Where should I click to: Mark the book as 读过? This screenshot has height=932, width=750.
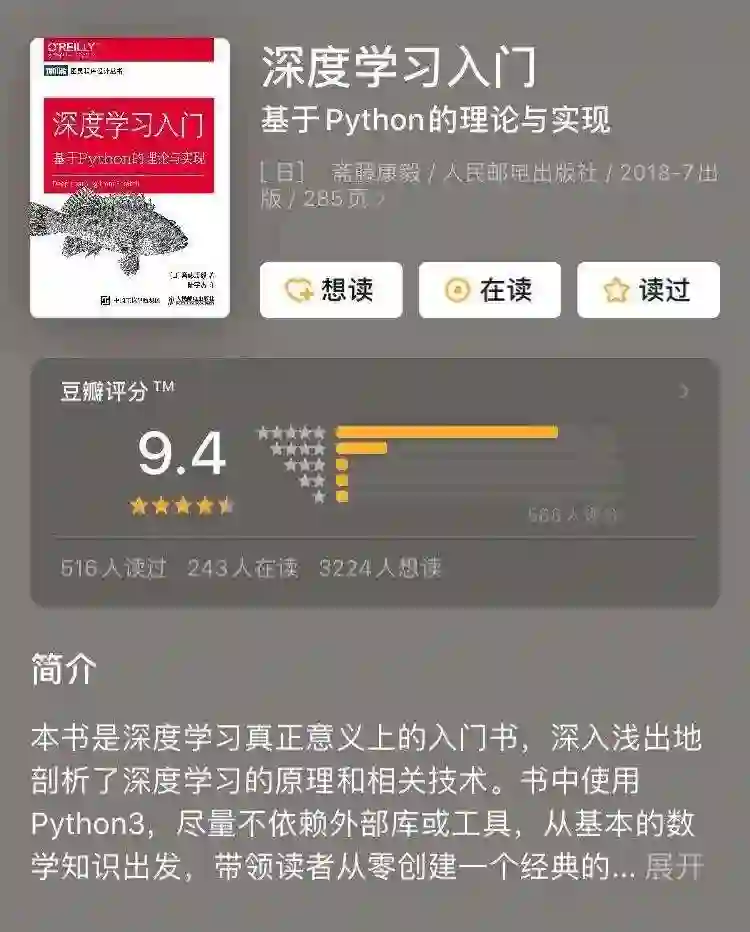(648, 290)
